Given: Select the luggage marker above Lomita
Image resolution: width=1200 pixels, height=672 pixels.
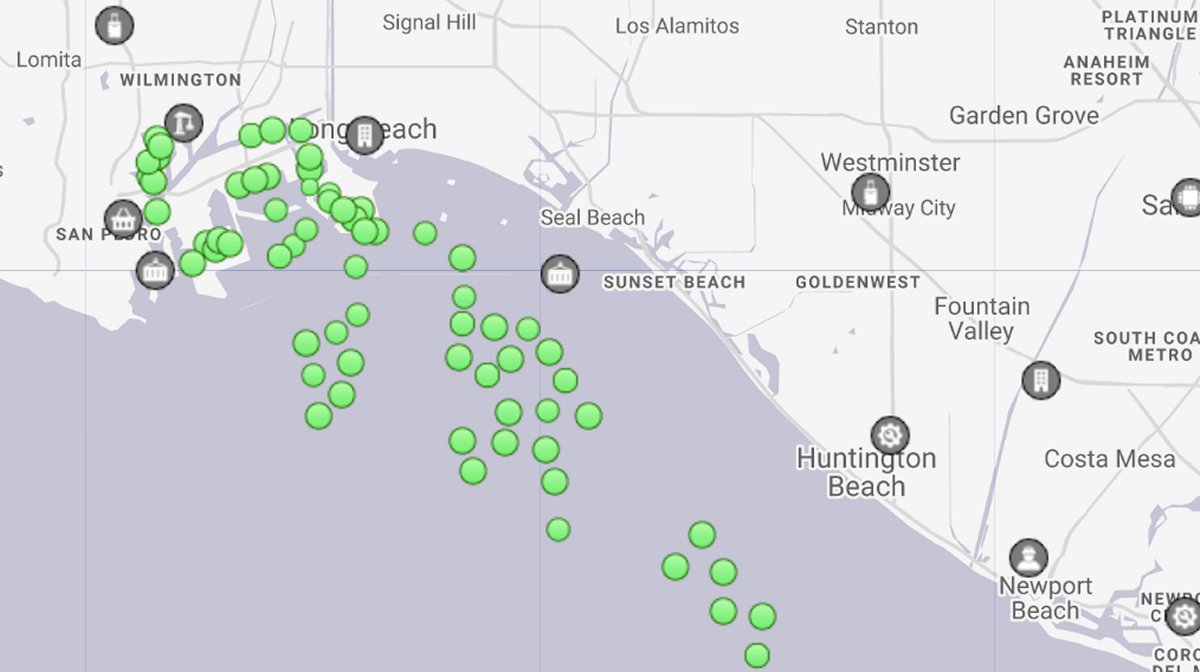Looking at the screenshot, I should pos(115,25).
